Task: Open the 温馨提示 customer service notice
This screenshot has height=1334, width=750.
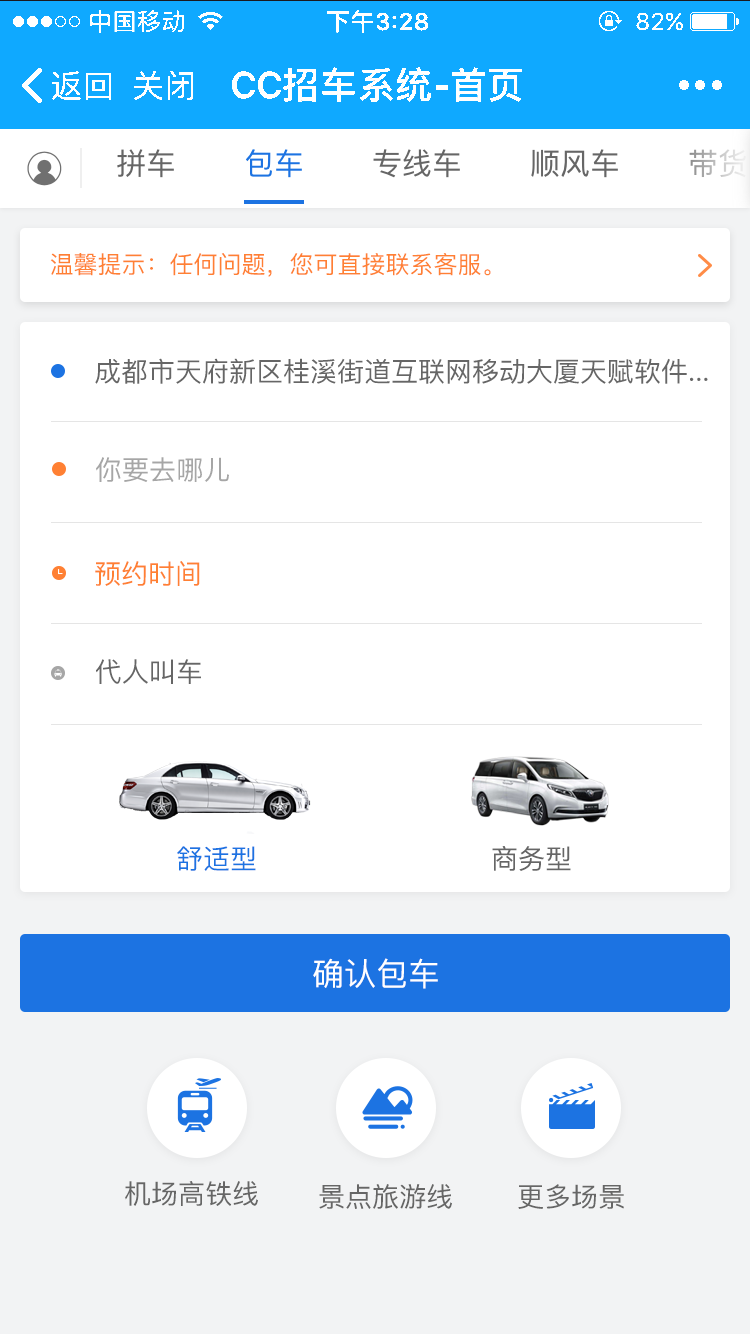Action: [x=375, y=265]
